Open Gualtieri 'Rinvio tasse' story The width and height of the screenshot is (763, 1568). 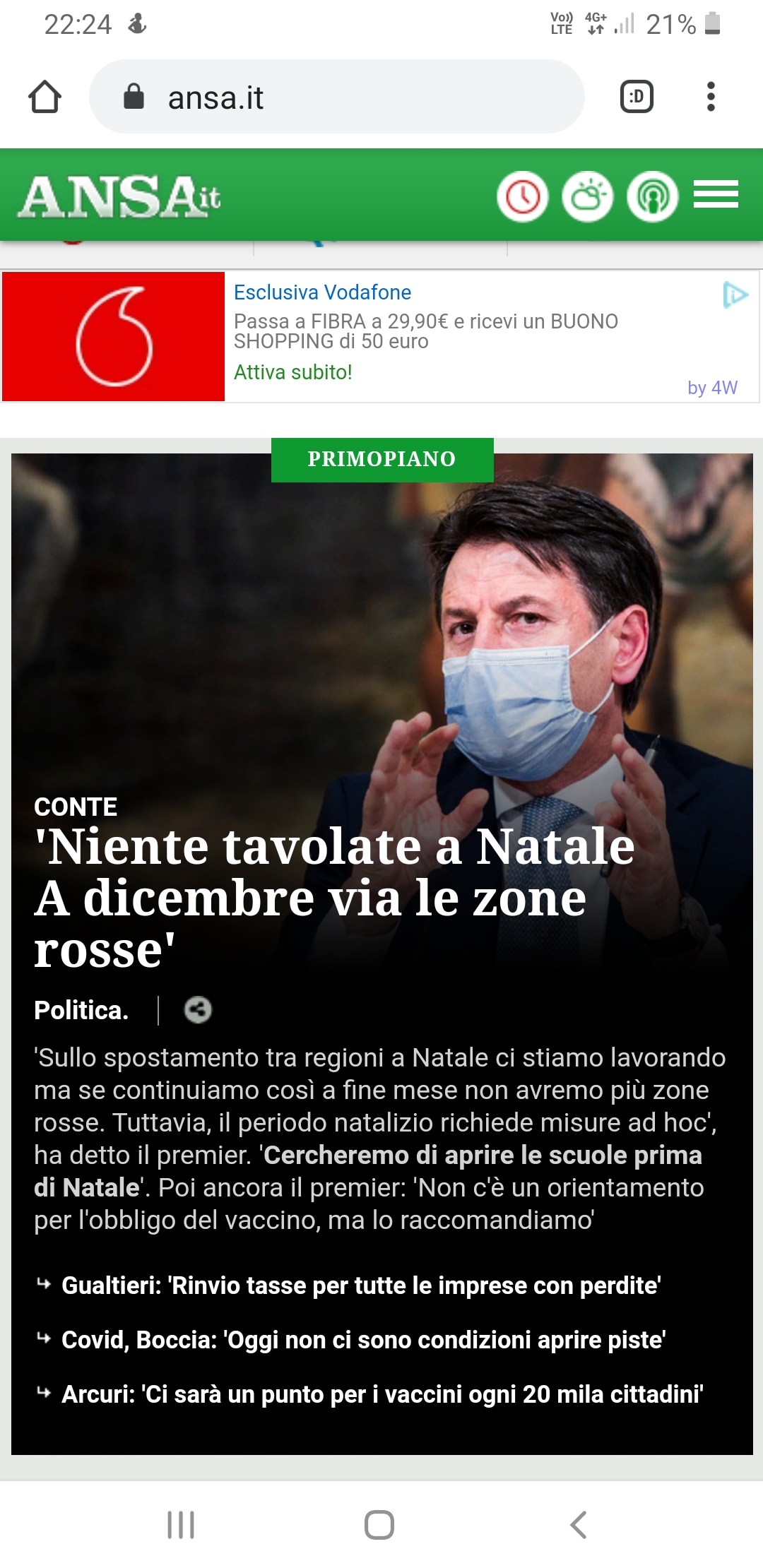coord(360,1285)
